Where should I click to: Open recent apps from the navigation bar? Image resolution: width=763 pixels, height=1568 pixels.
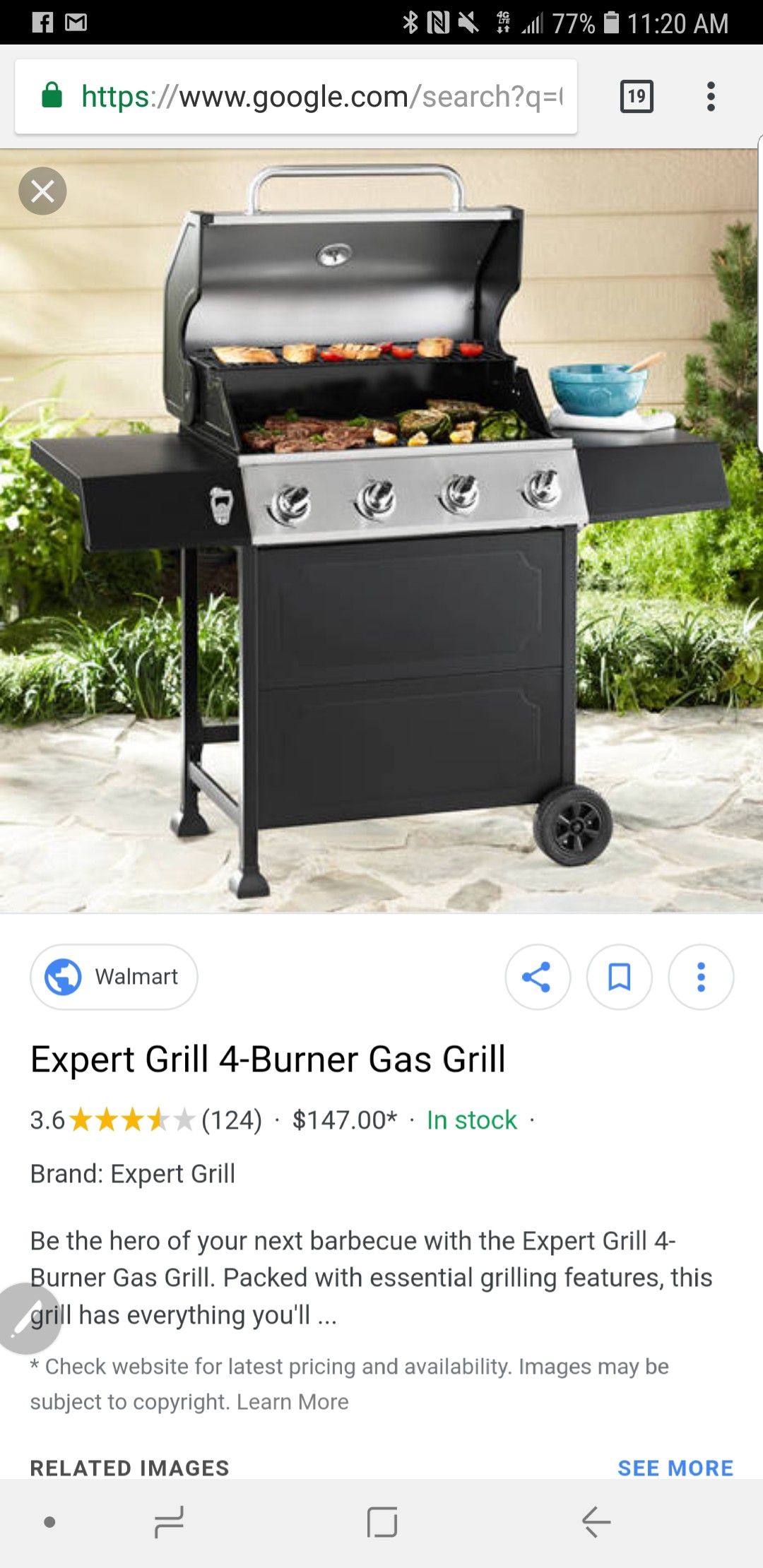tap(168, 1522)
